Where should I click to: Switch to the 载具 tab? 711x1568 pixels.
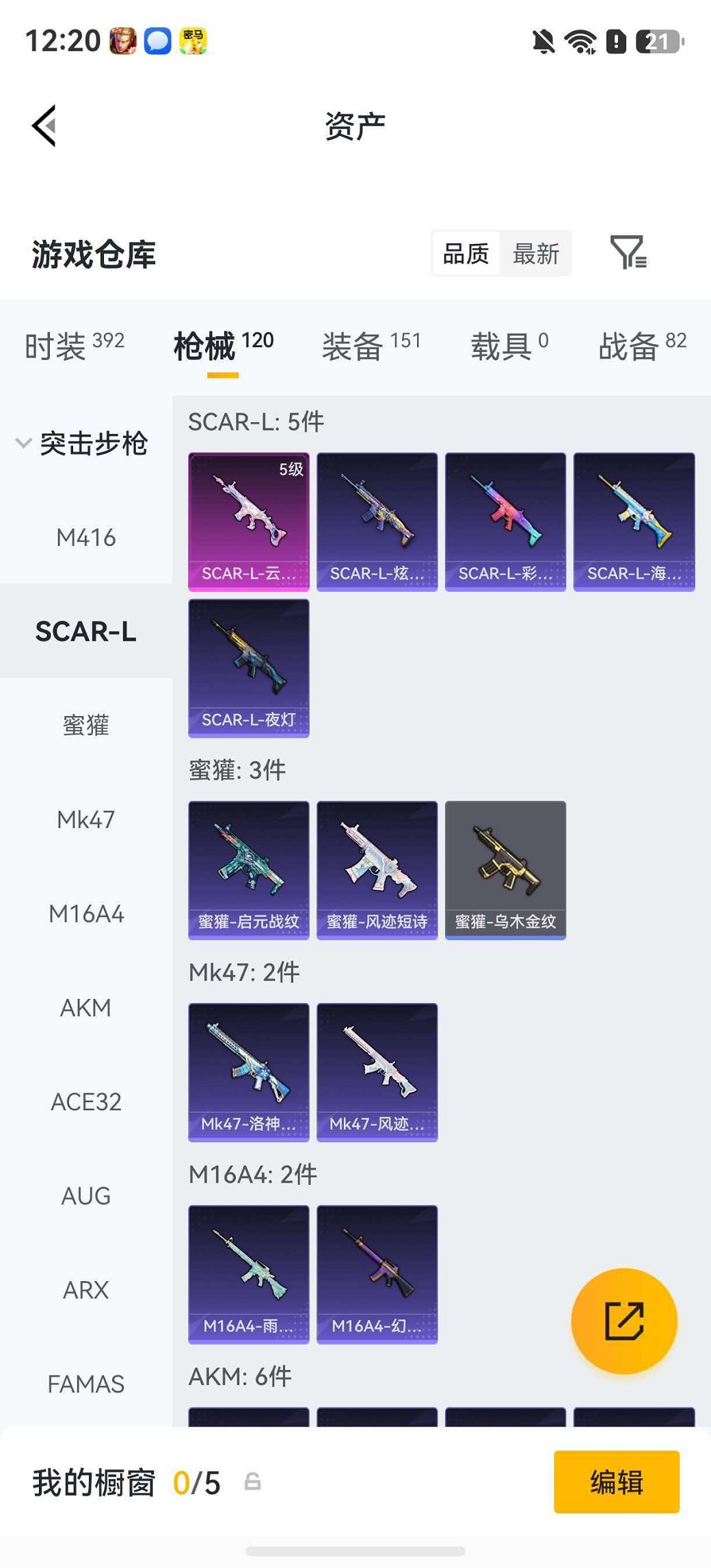click(x=509, y=346)
